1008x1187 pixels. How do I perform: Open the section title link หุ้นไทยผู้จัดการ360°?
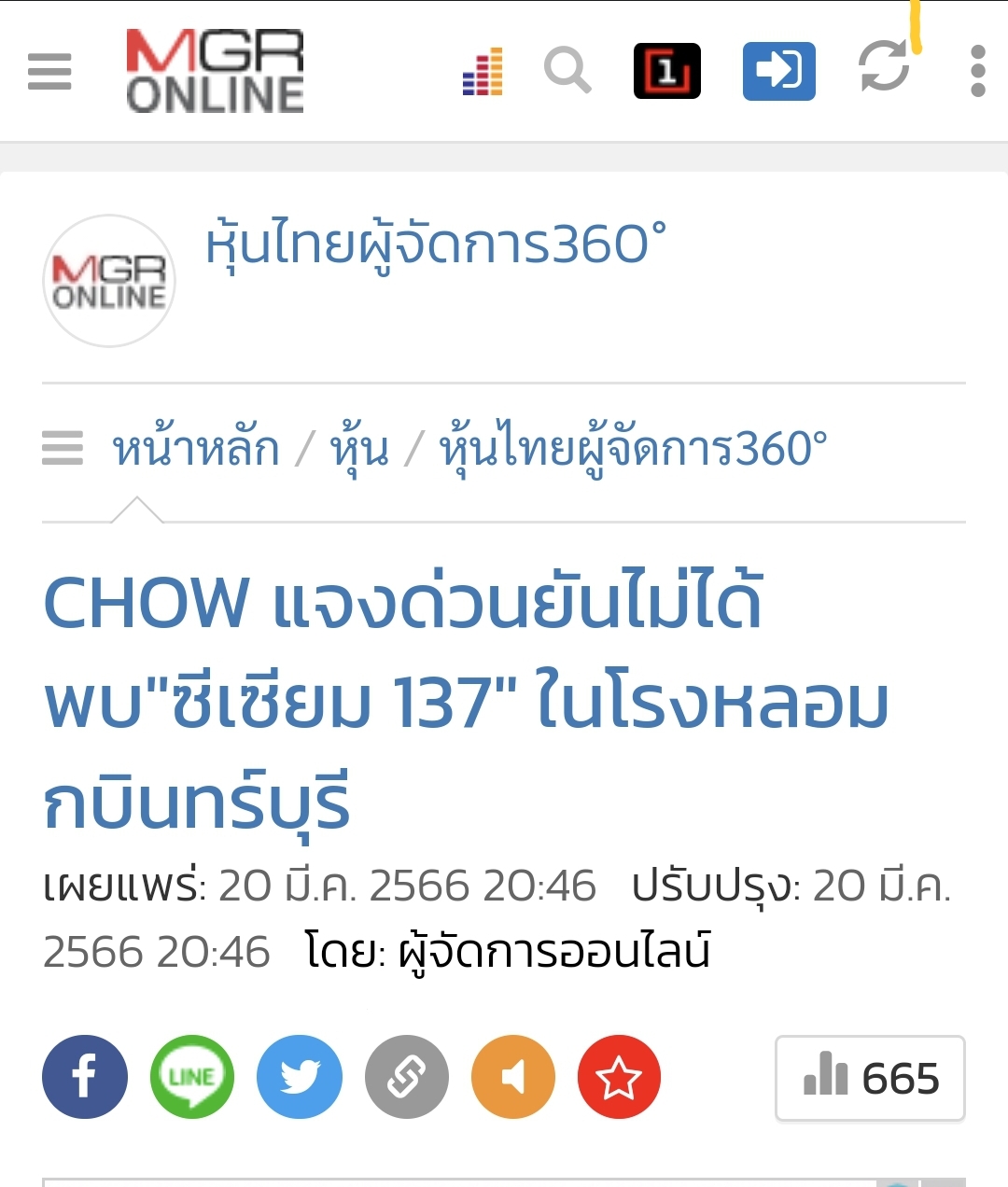pos(436,244)
